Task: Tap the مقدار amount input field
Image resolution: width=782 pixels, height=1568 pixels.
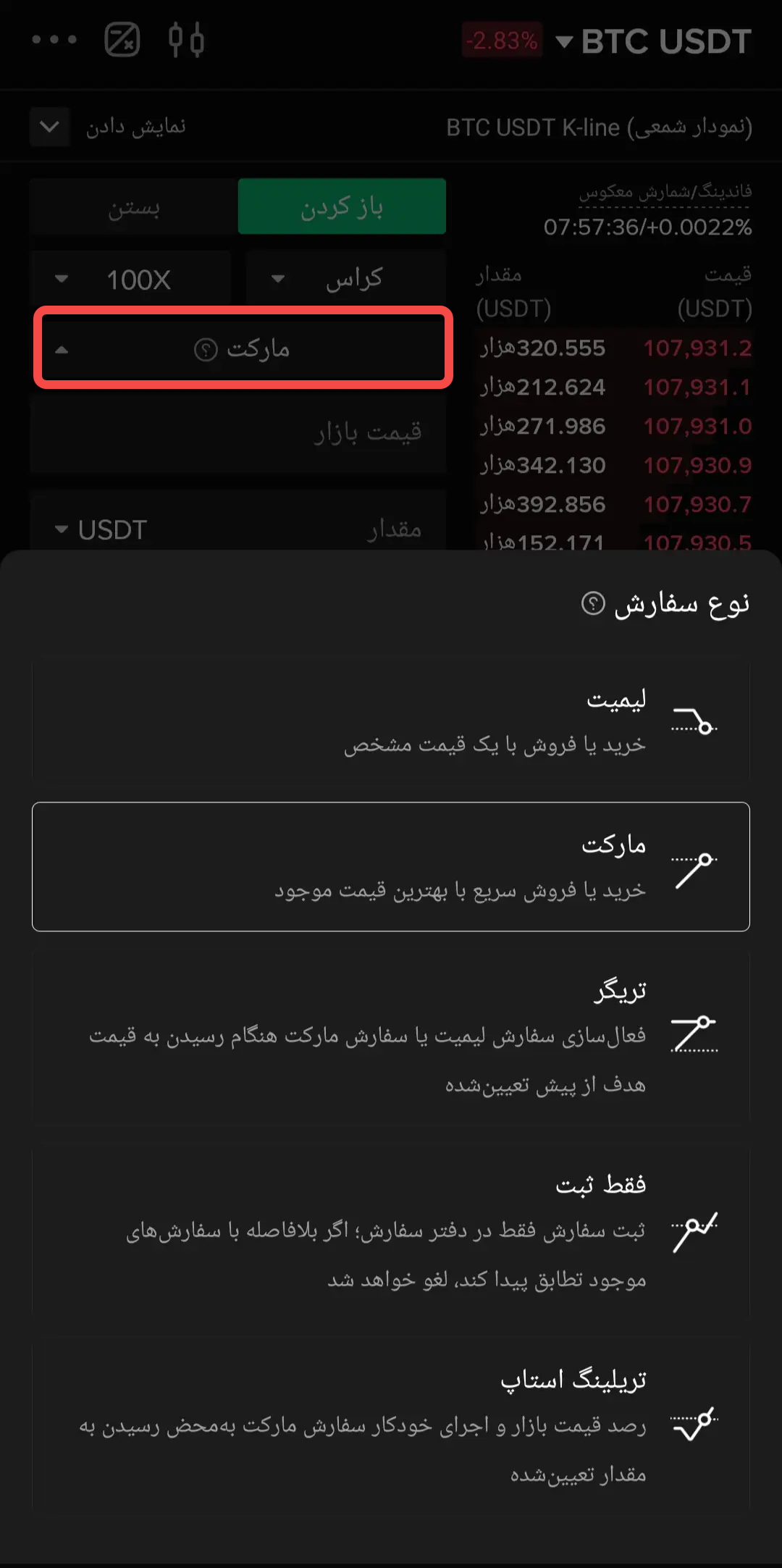Action: coord(304,529)
